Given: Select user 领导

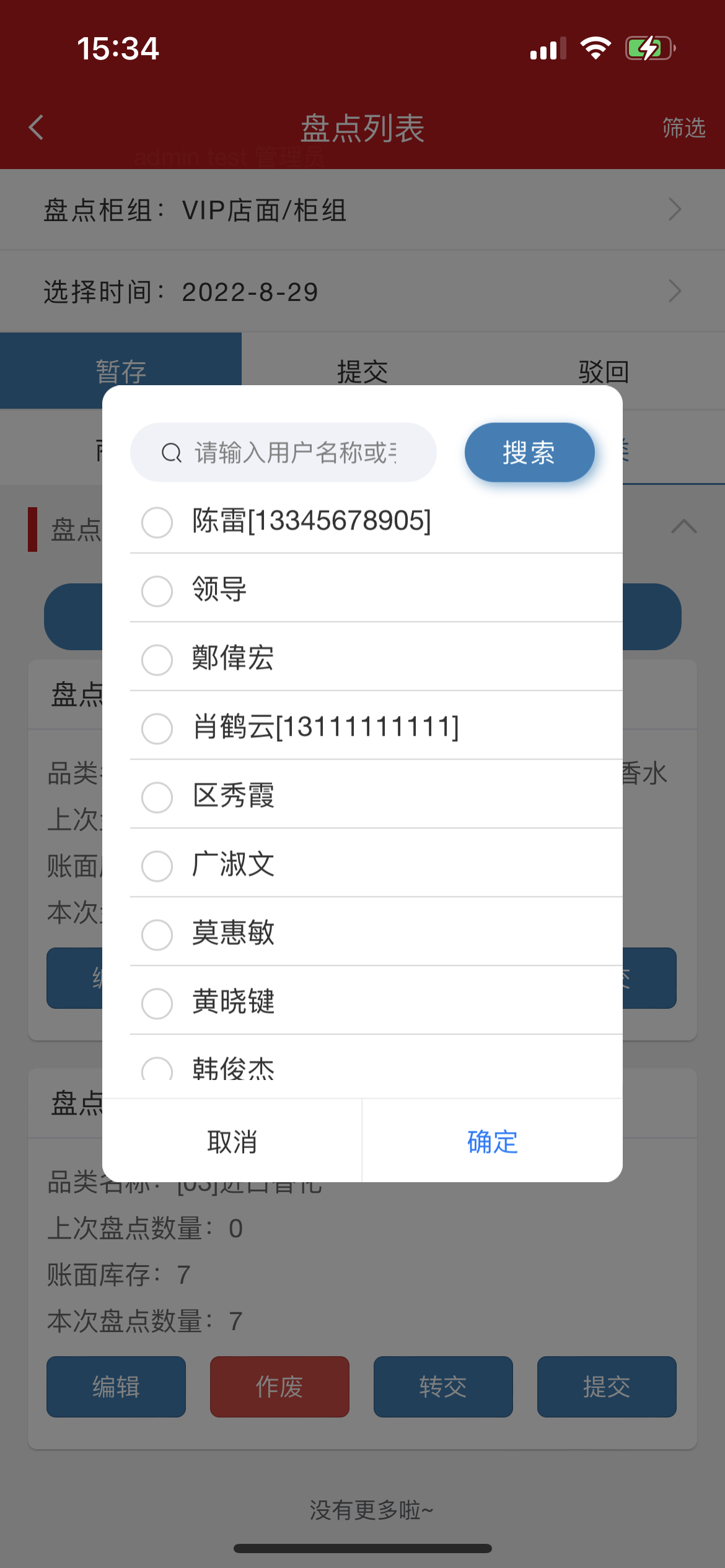Looking at the screenshot, I should point(157,591).
